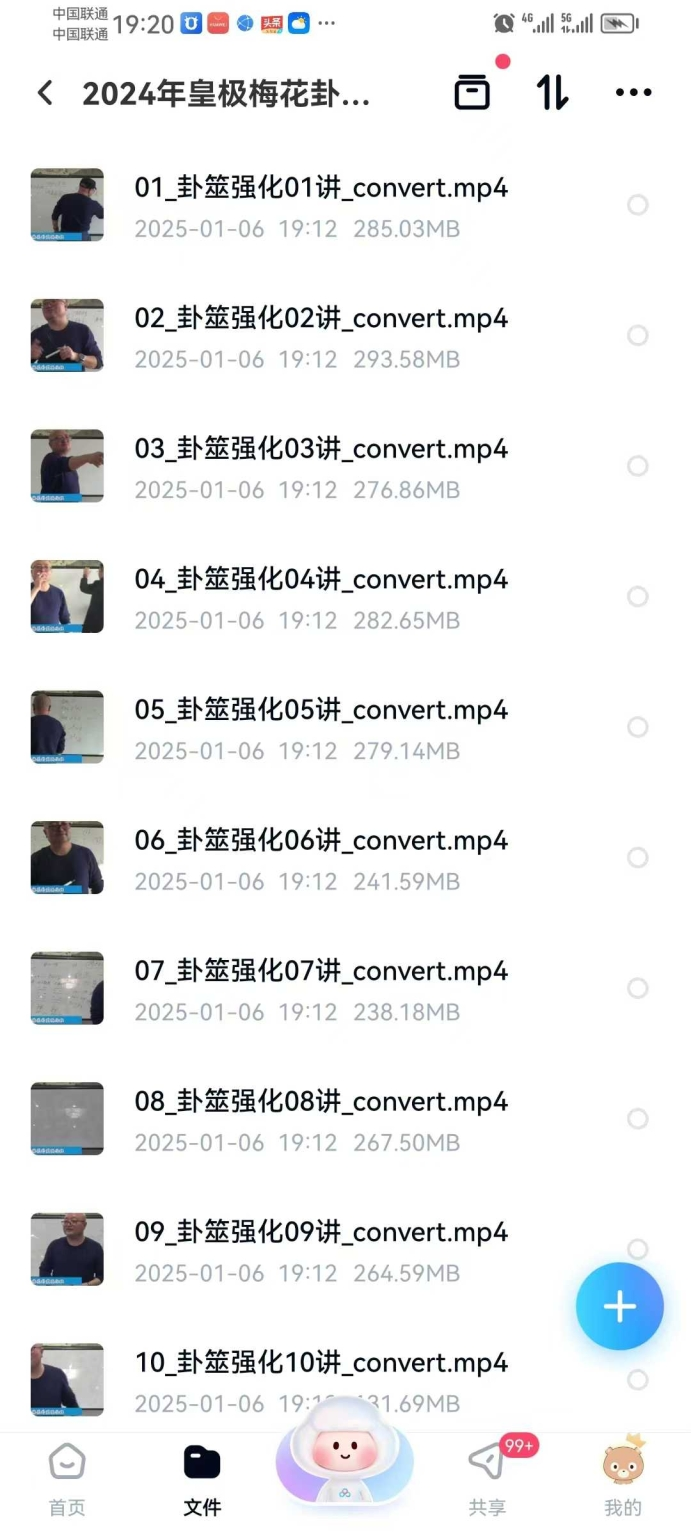Open the transfer list box icon
The height and width of the screenshot is (1536, 691).
click(x=472, y=92)
